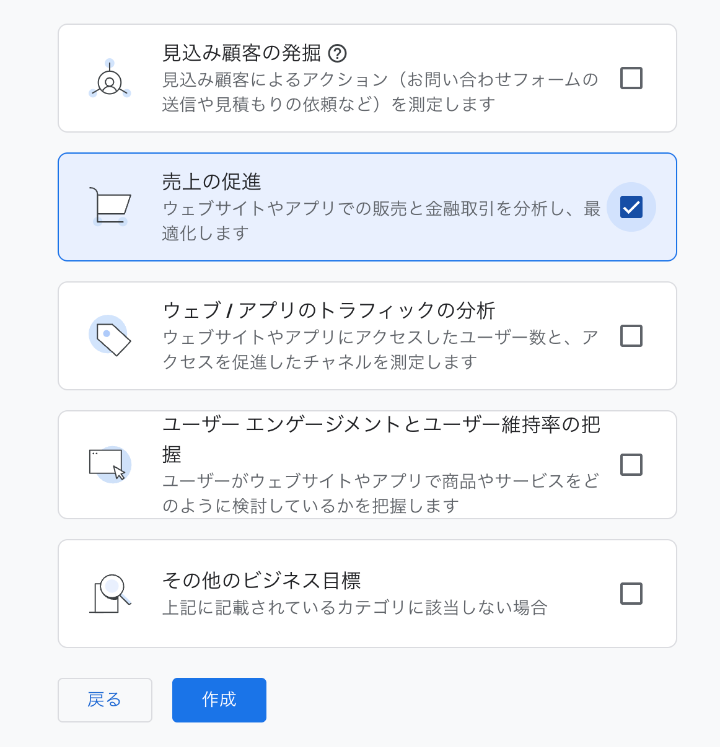Screen dimensions: 720x747
Task: Enable the 見込み顧客の発掘 checkbox
Action: point(631,78)
